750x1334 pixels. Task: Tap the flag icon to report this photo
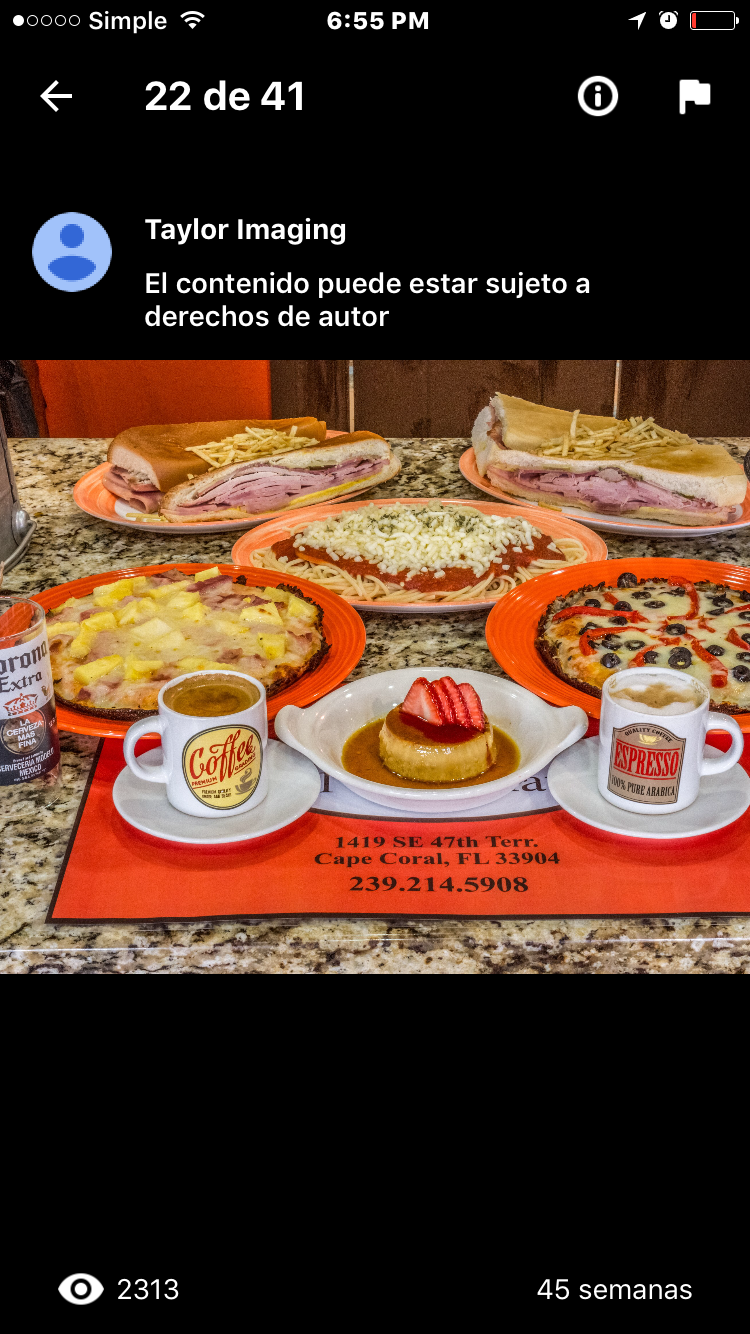(694, 96)
